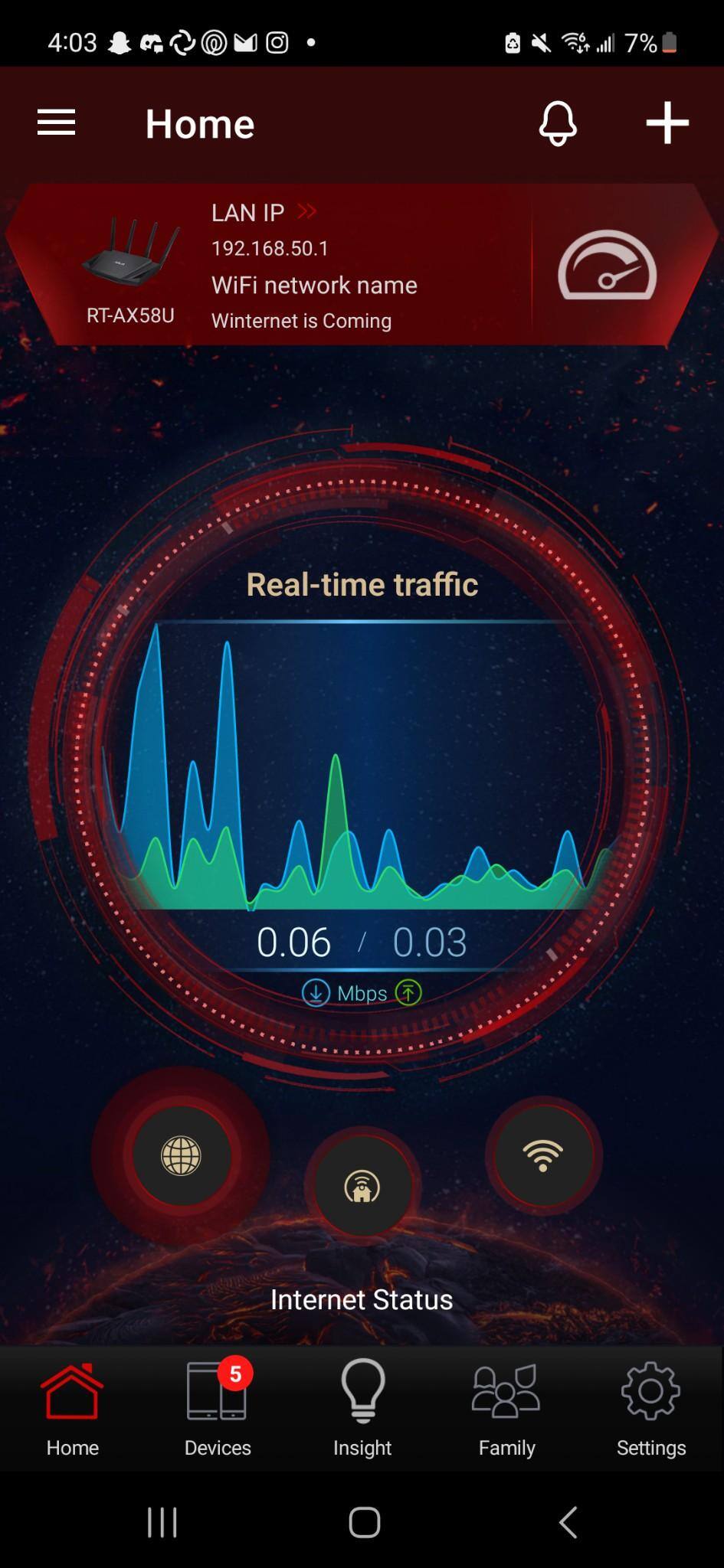Switch to the Insight tab

[362, 1410]
